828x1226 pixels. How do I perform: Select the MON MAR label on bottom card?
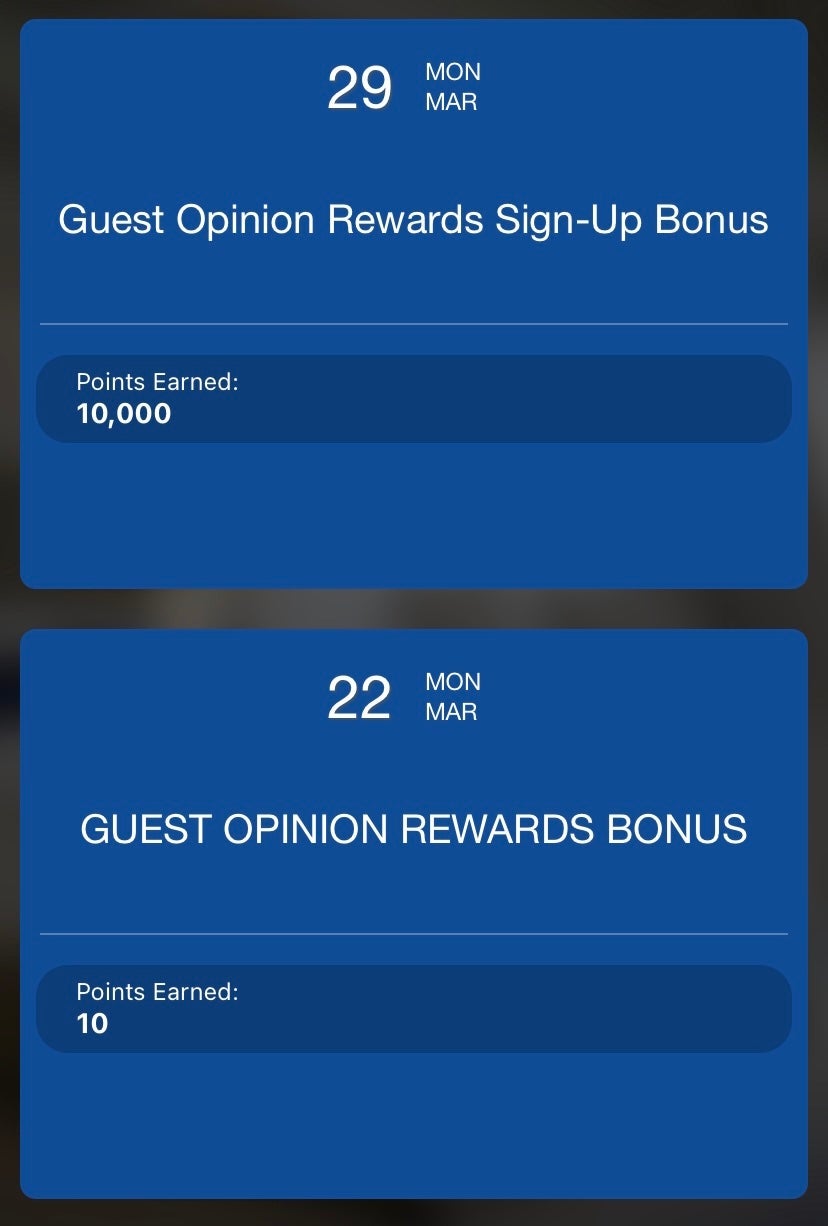click(450, 697)
